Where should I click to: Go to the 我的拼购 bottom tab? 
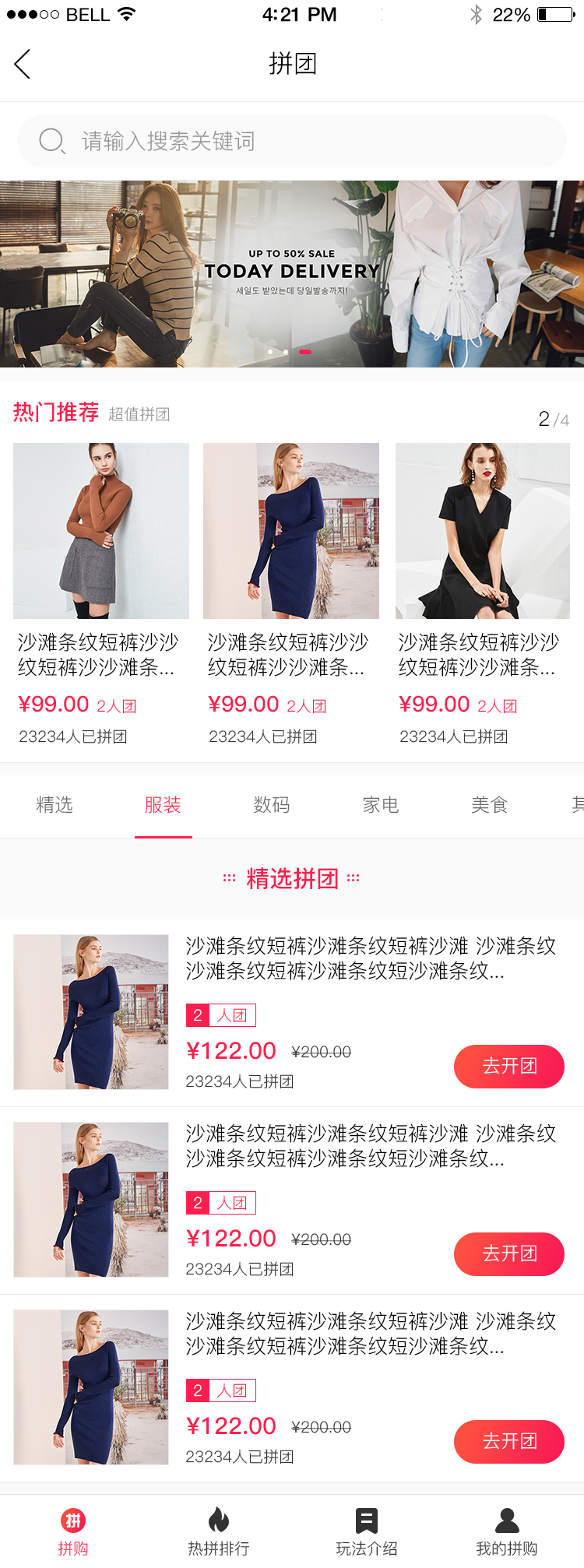pos(507,1531)
